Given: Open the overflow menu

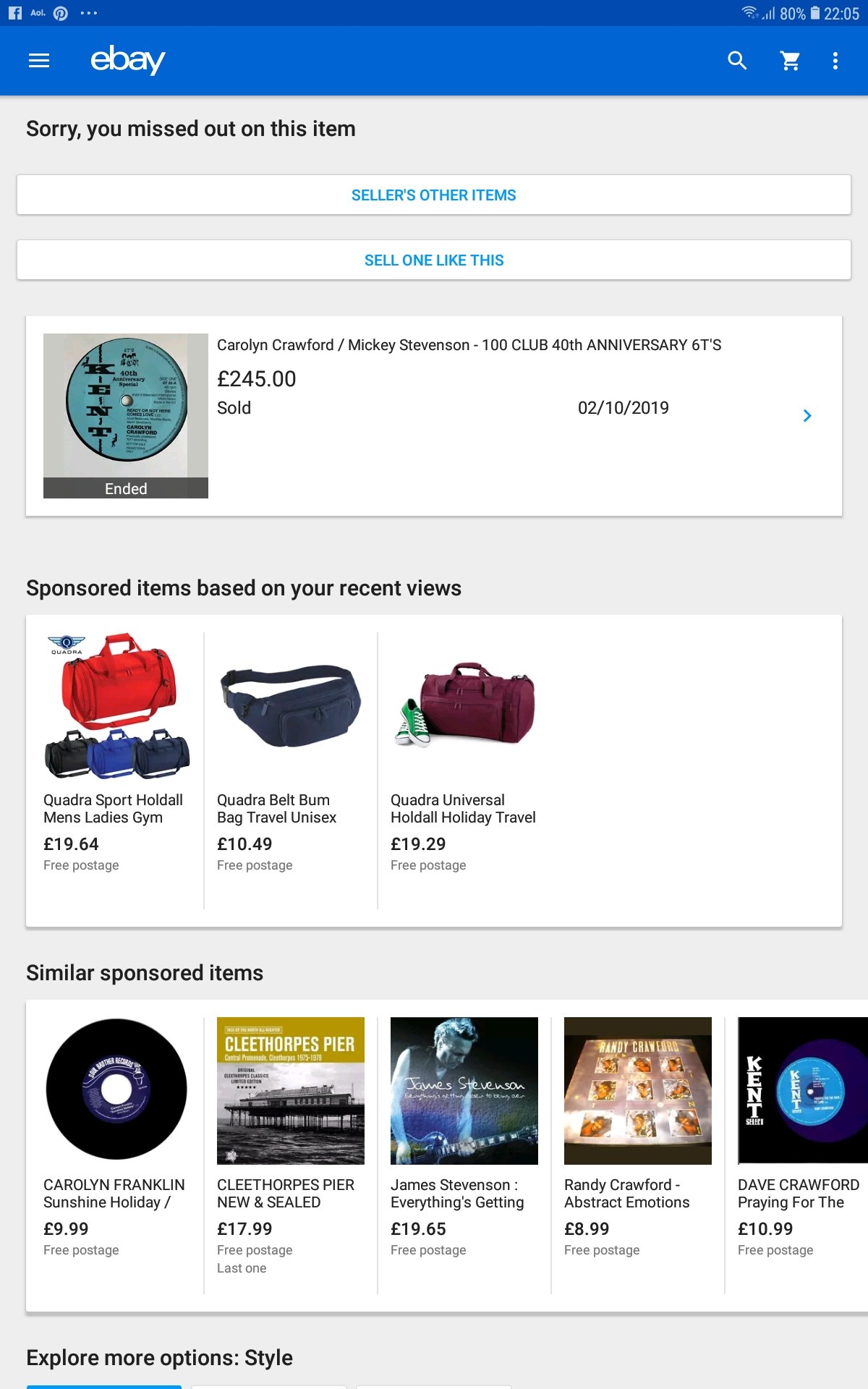Looking at the screenshot, I should (x=835, y=61).
